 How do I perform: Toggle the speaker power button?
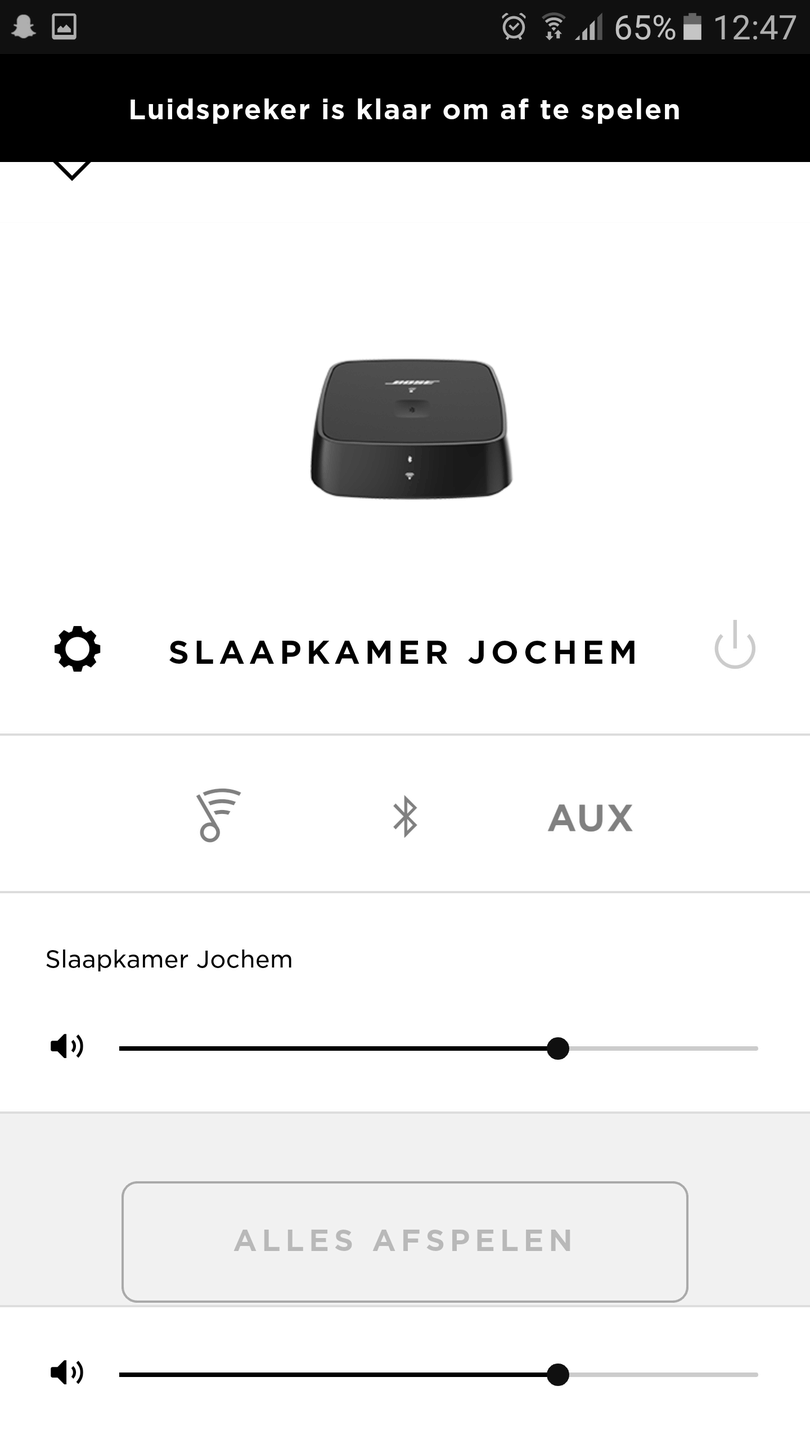tap(734, 646)
